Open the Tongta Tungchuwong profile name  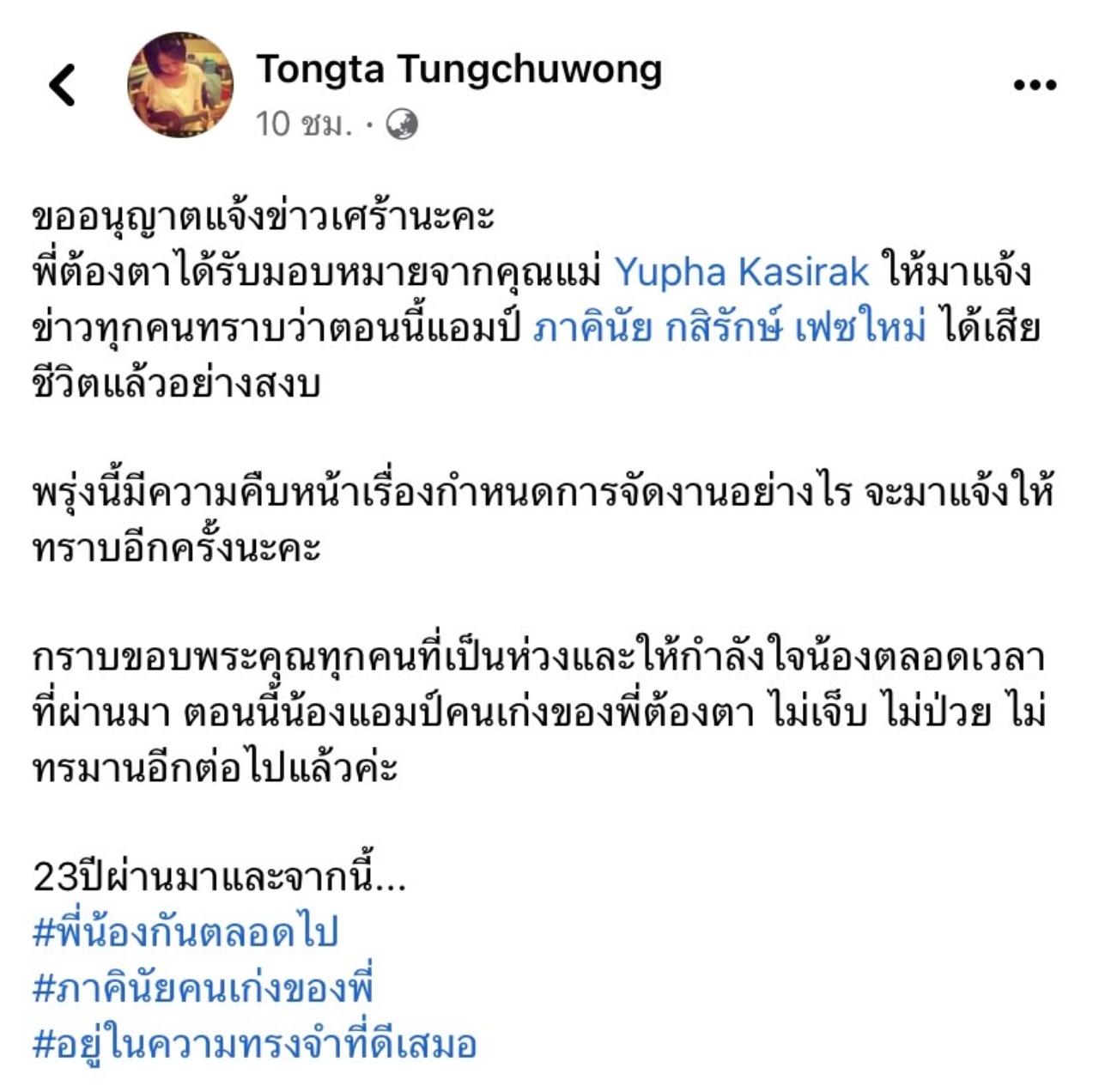click(x=459, y=69)
